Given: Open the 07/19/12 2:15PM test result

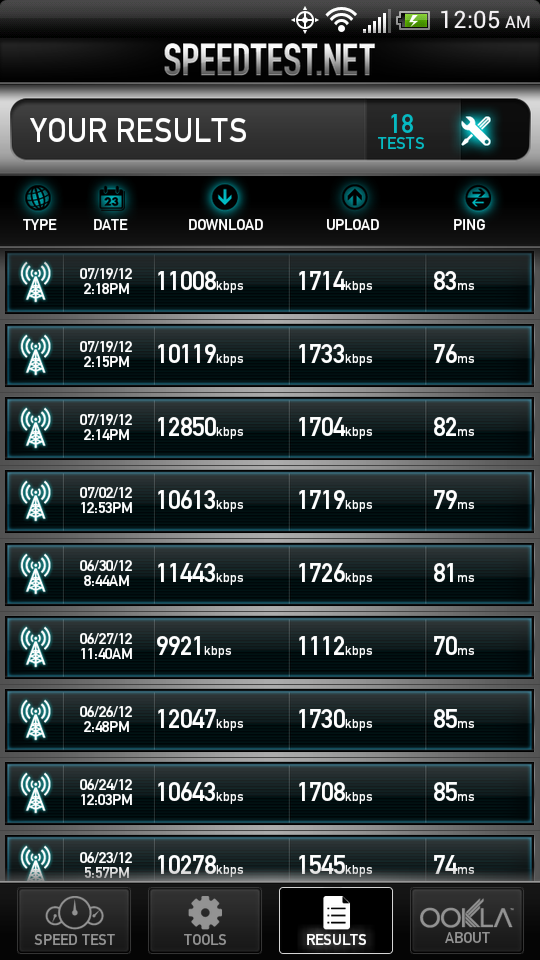Looking at the screenshot, I should (269, 355).
